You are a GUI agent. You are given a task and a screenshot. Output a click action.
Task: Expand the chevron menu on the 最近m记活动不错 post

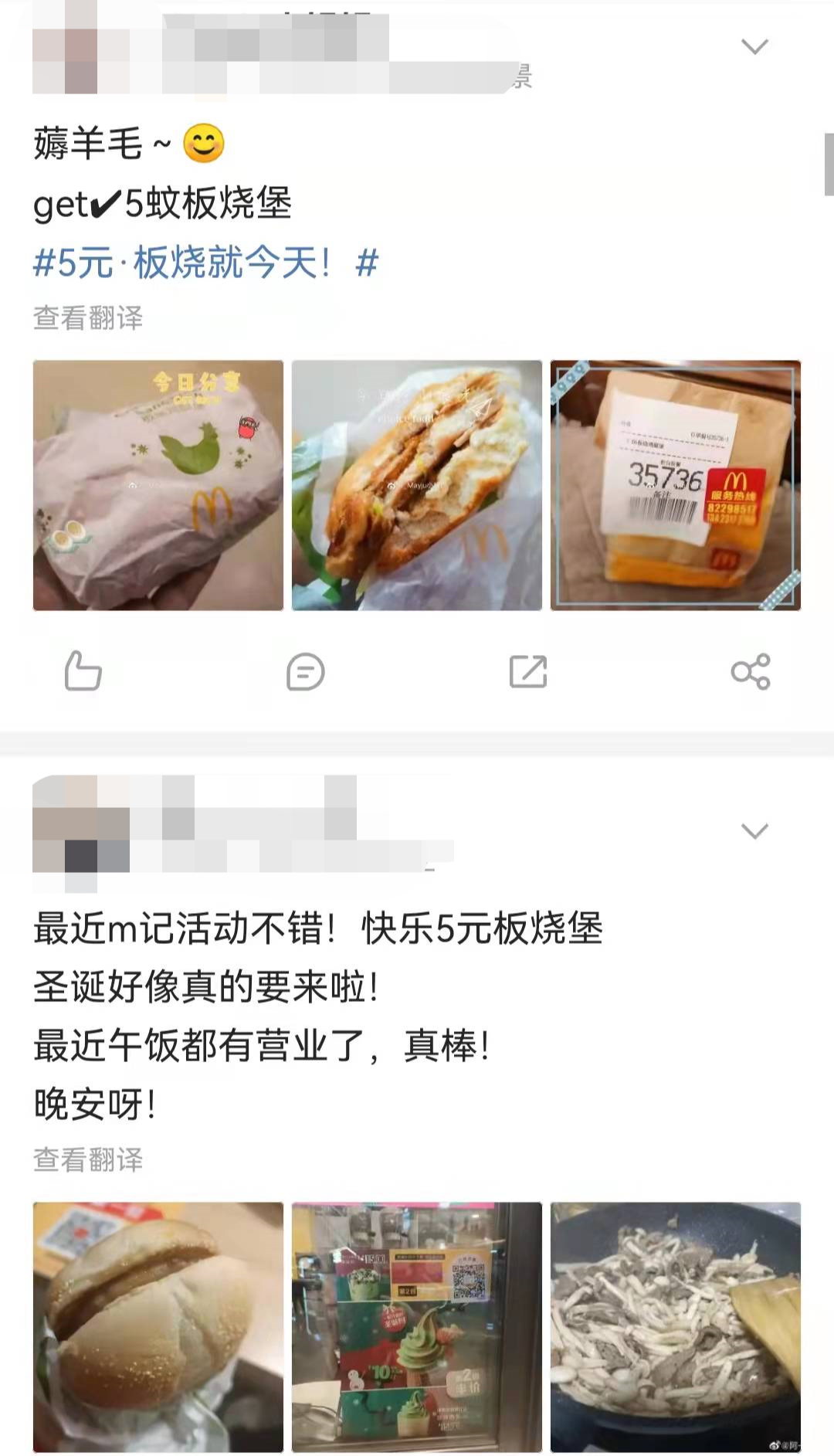coord(754,830)
